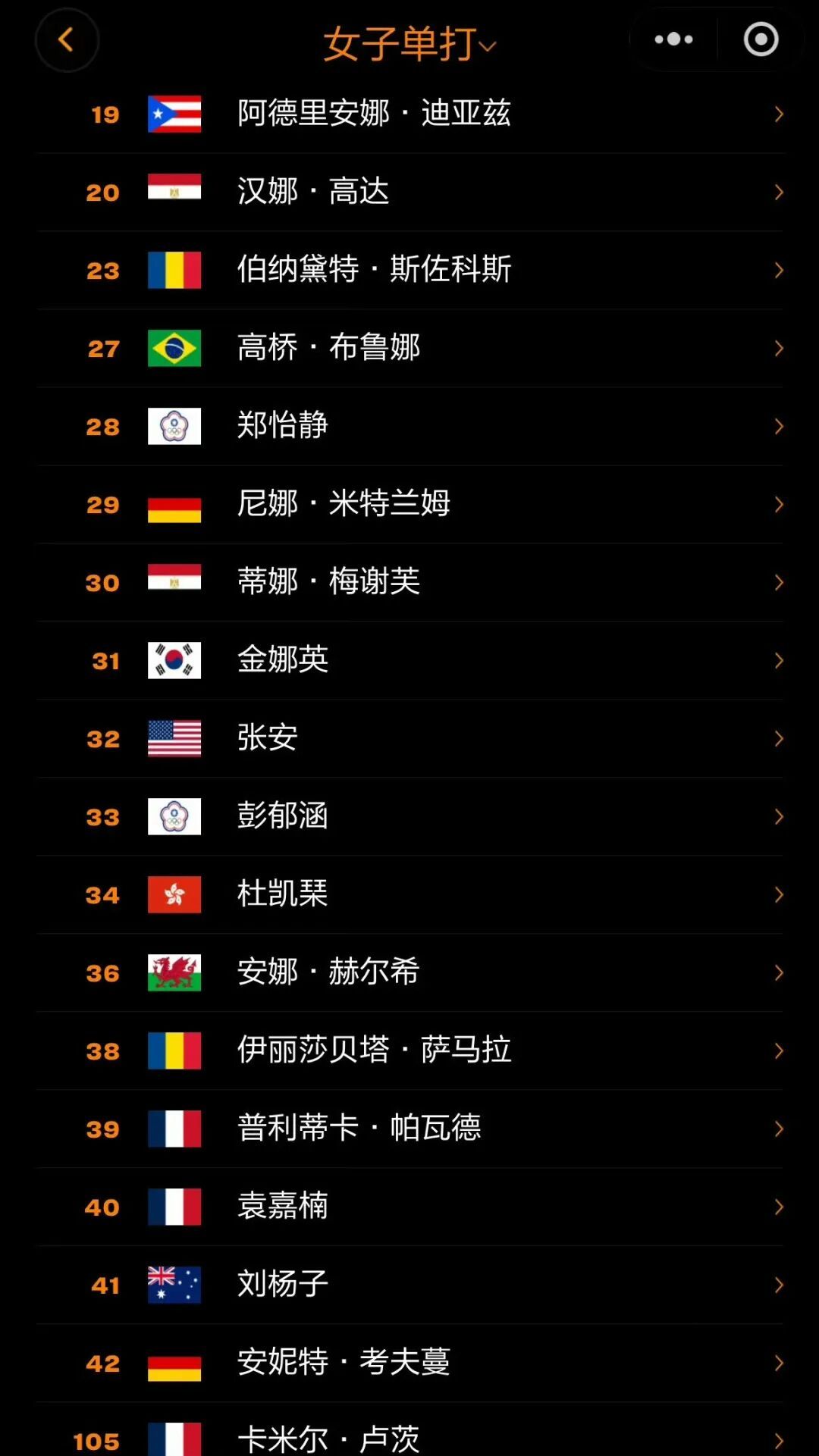Open player 阿德里安娜·迪亚兹

(409, 114)
